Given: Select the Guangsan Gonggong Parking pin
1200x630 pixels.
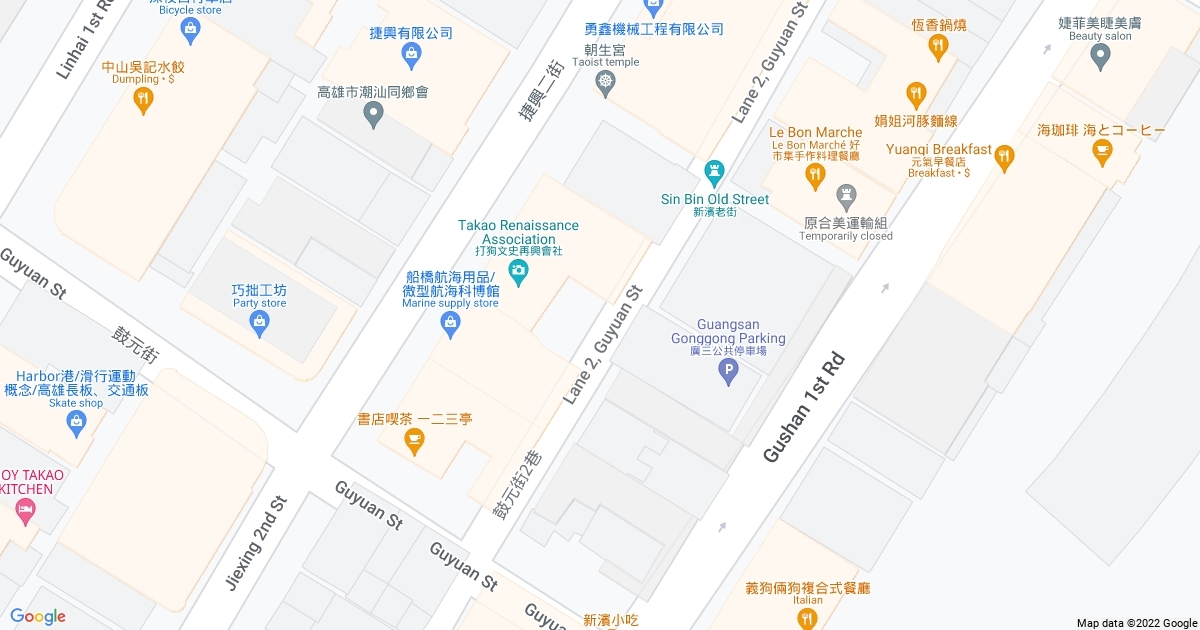Looking at the screenshot, I should tap(729, 375).
